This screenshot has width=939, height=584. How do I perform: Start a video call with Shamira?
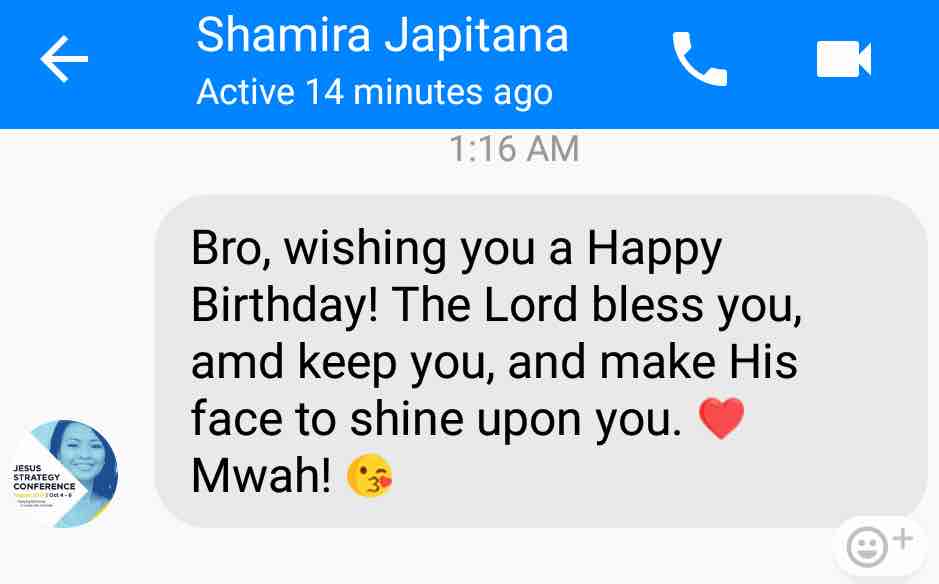point(843,60)
